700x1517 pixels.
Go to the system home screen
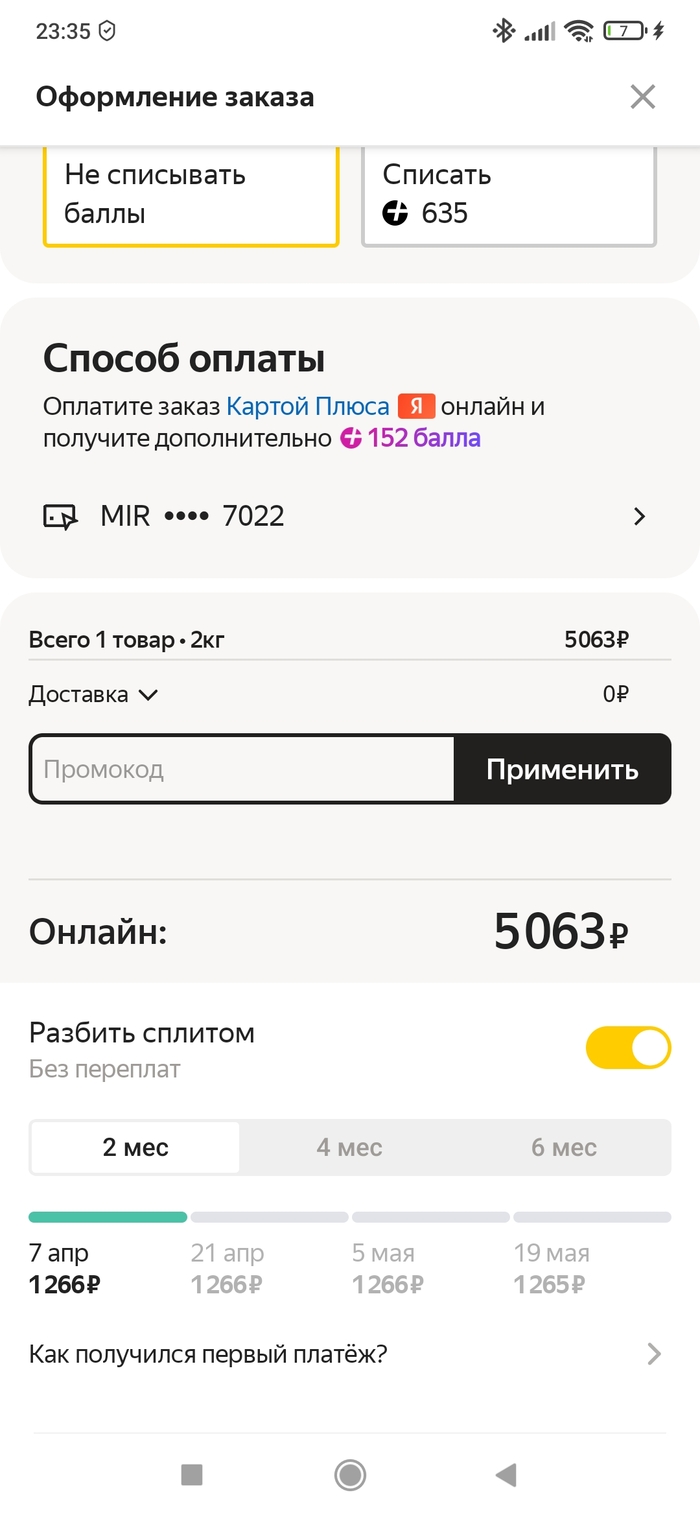tap(350, 1474)
